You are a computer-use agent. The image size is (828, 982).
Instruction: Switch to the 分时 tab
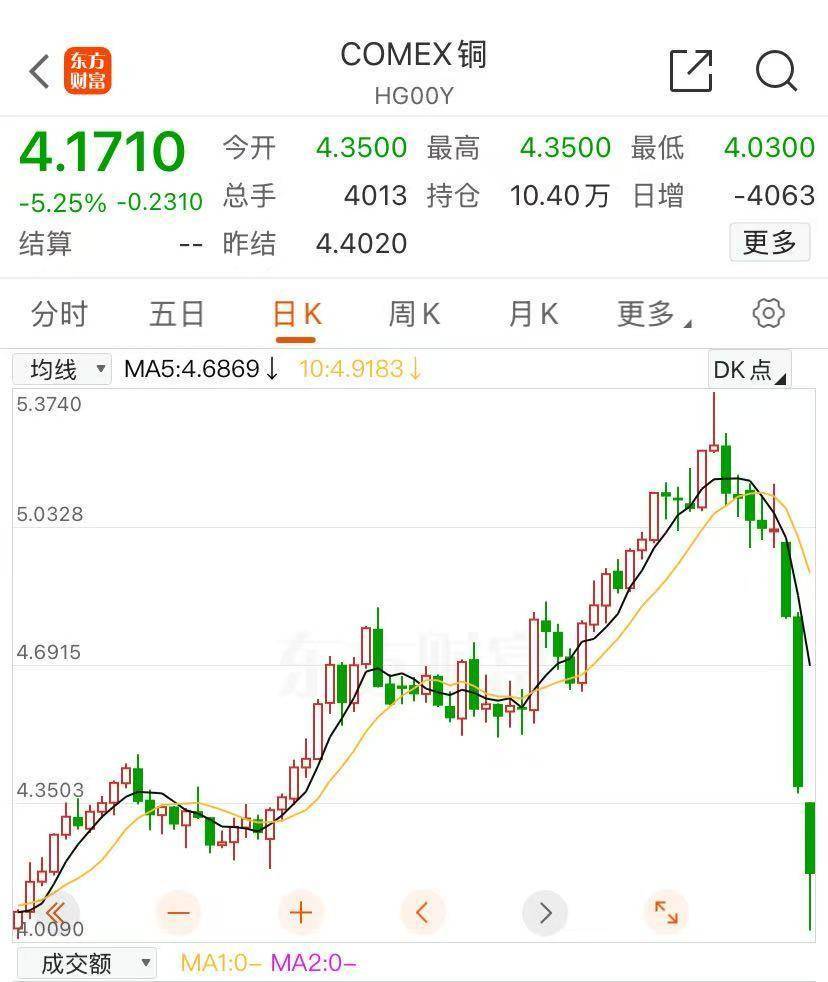[62, 313]
